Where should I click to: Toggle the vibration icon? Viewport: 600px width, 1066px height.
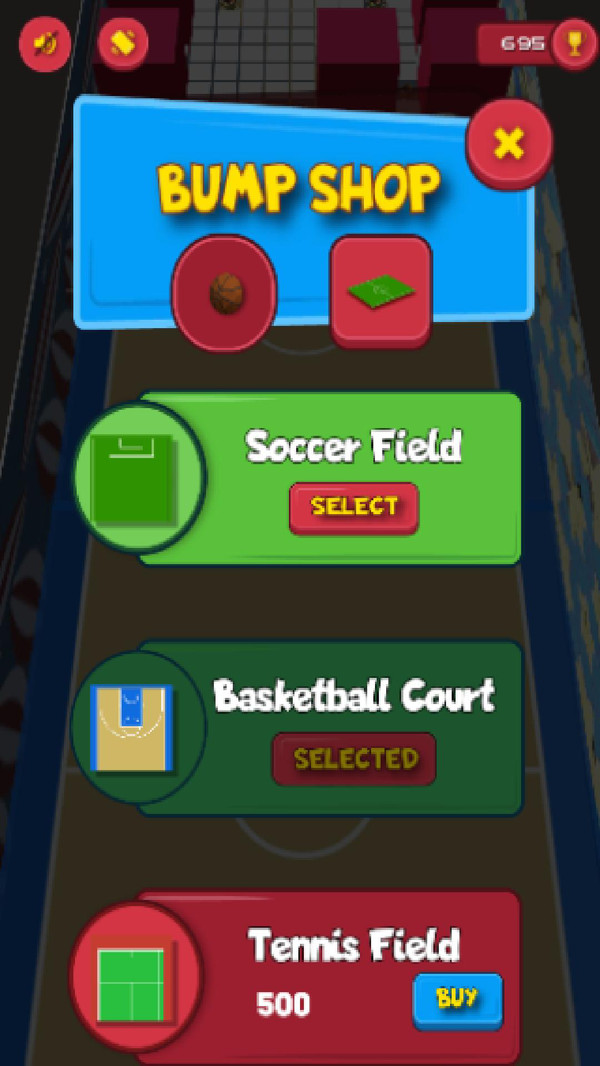[123, 44]
